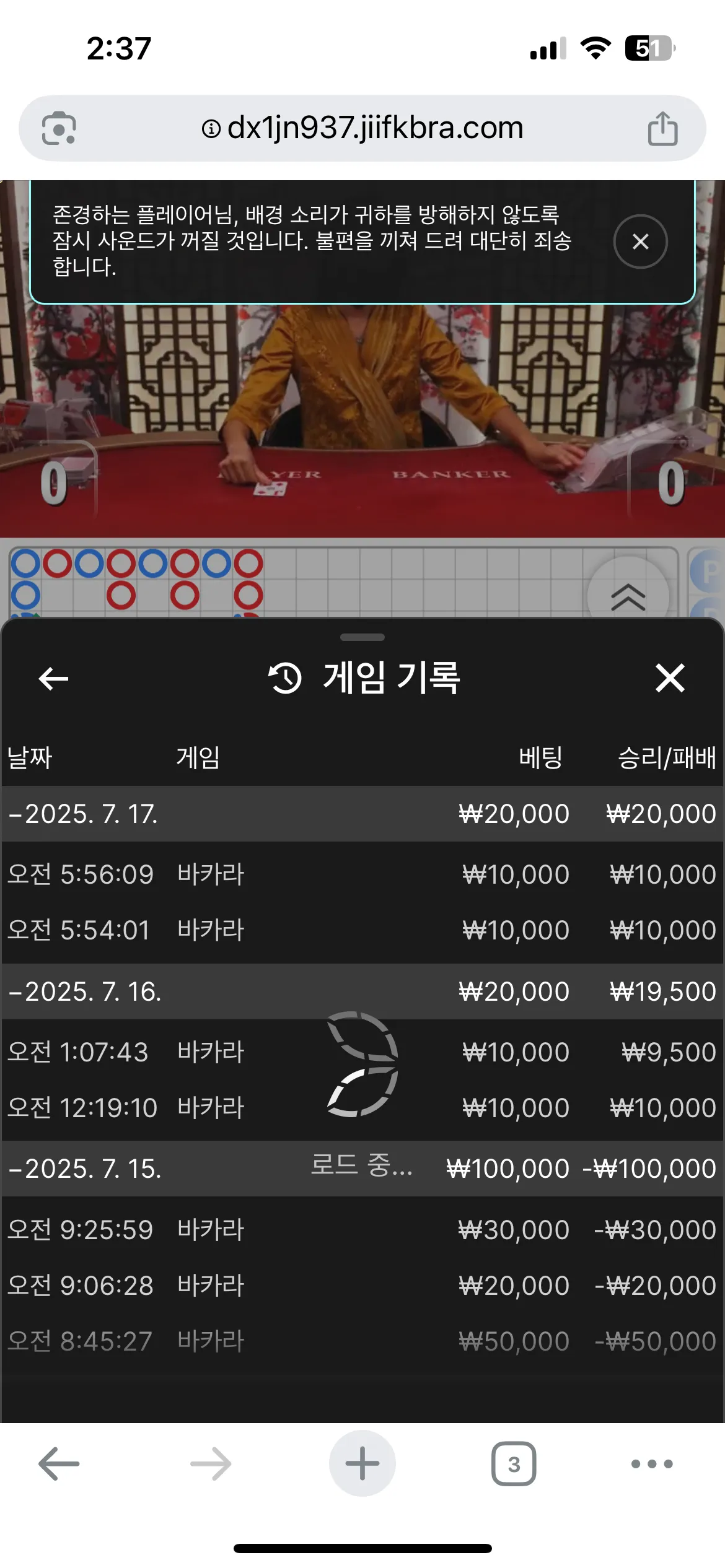This screenshot has width=725, height=1568.
Task: Open the 오전 12:19:10 바카라 record
Action: click(x=362, y=1107)
